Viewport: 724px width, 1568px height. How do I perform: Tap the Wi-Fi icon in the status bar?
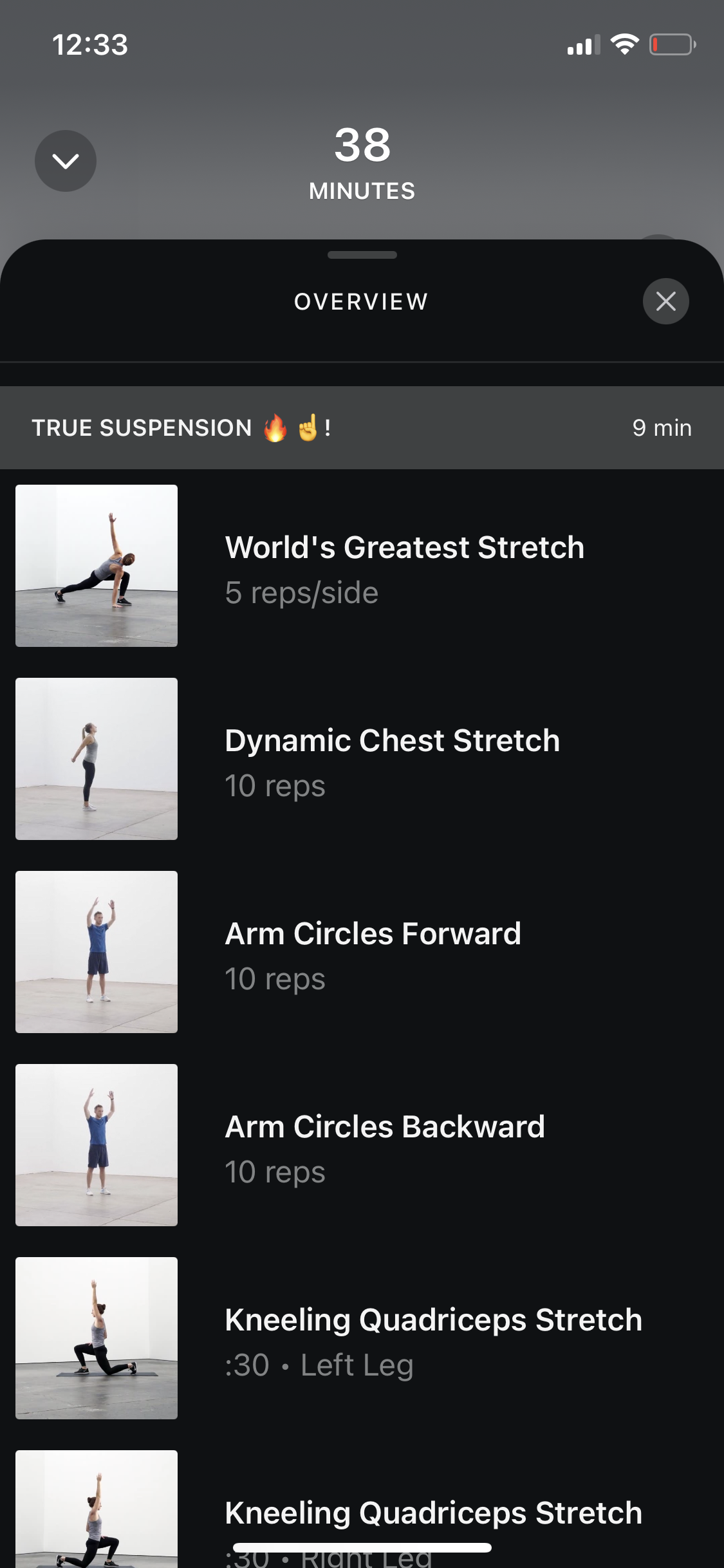click(x=624, y=44)
